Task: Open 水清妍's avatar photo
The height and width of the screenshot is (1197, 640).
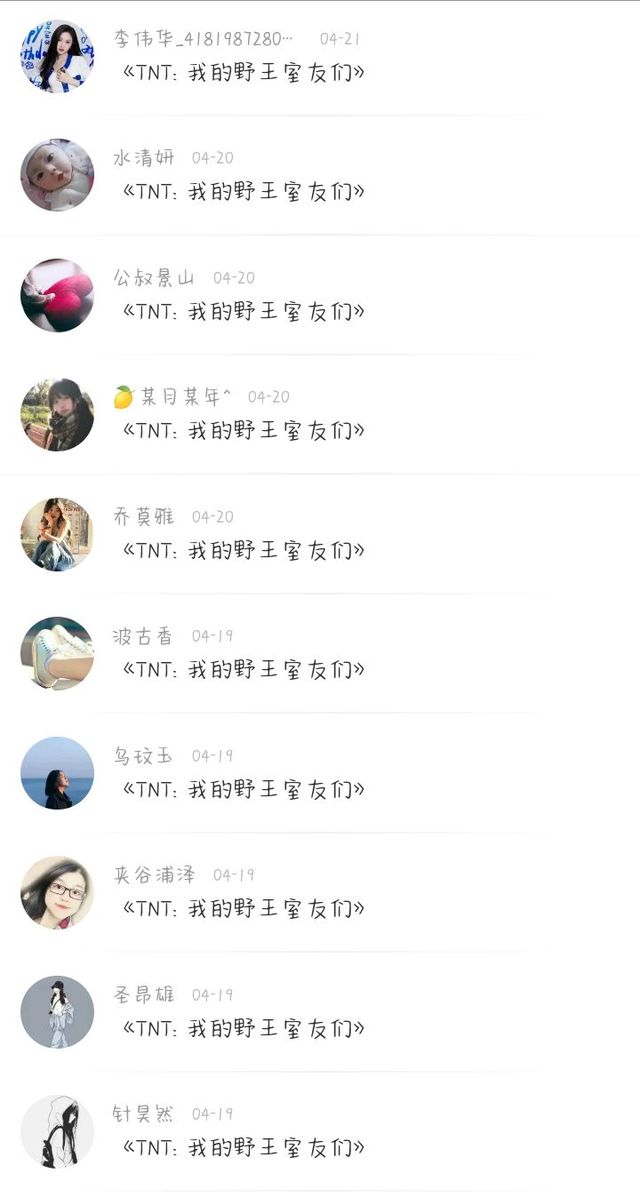Action: point(57,175)
